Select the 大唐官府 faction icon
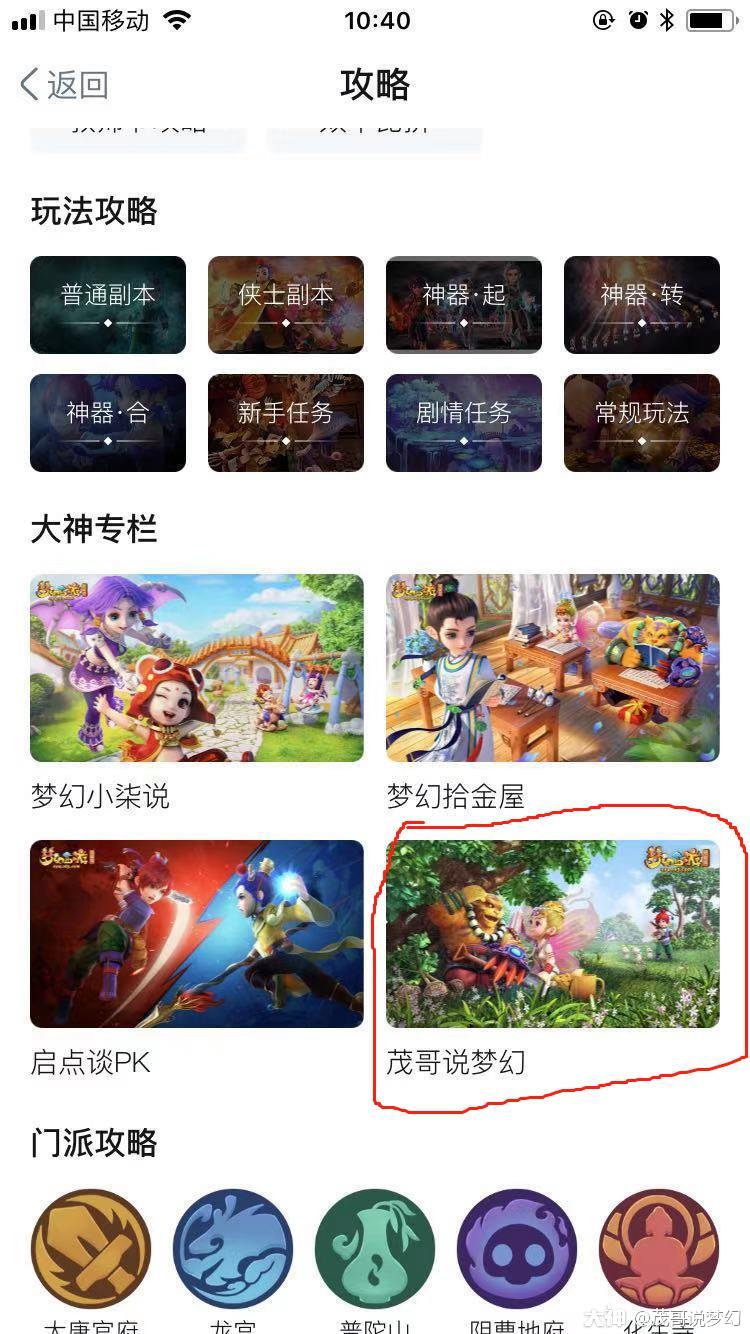 91,1249
